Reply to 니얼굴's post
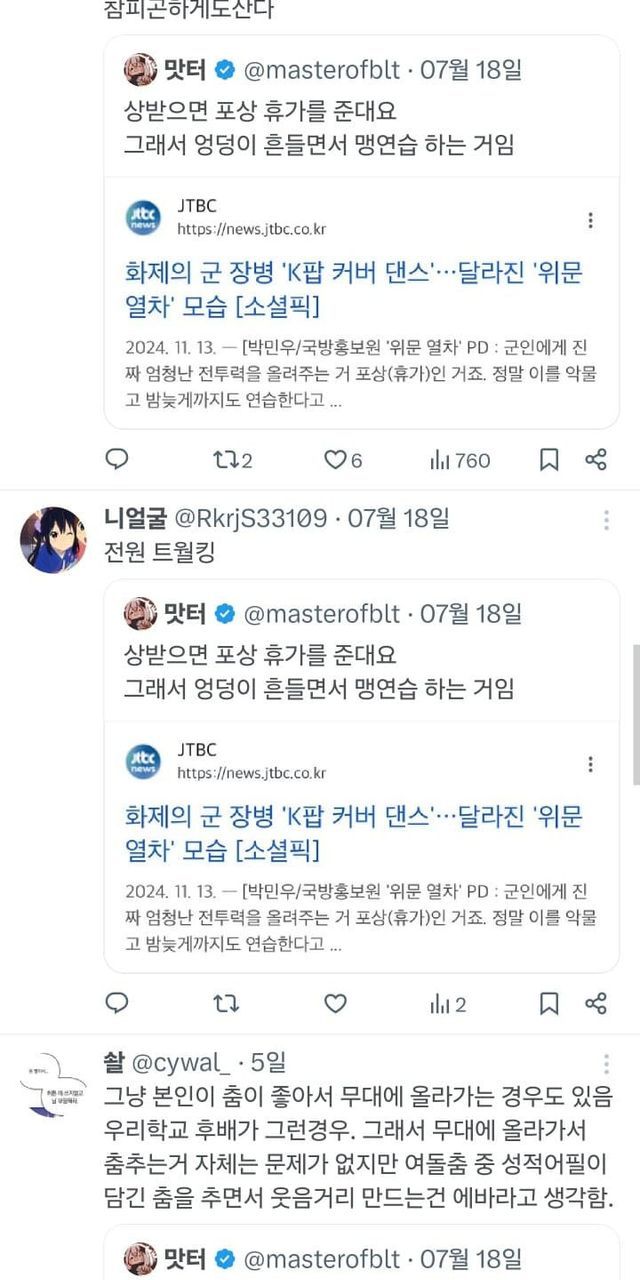 117,1003
